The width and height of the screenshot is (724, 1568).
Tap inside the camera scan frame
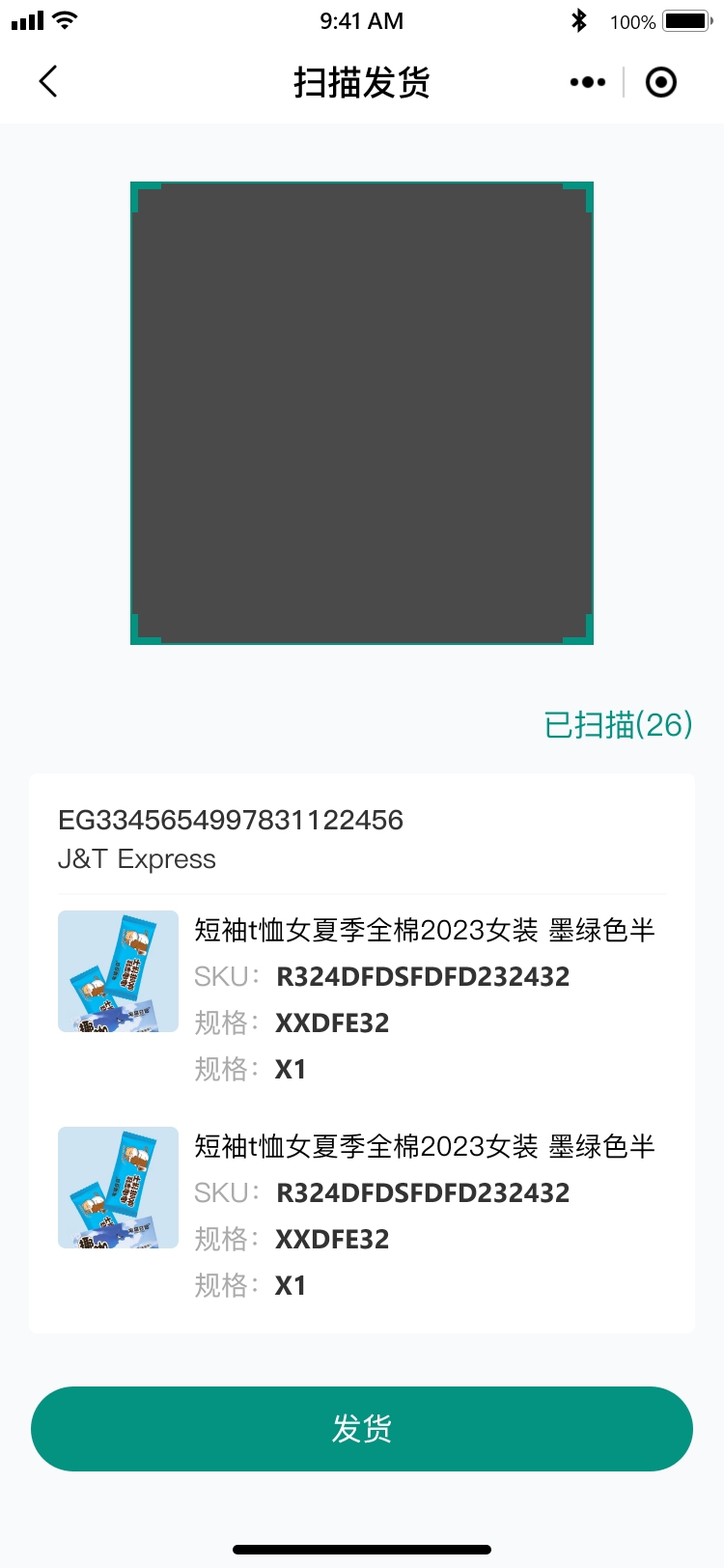pos(362,412)
